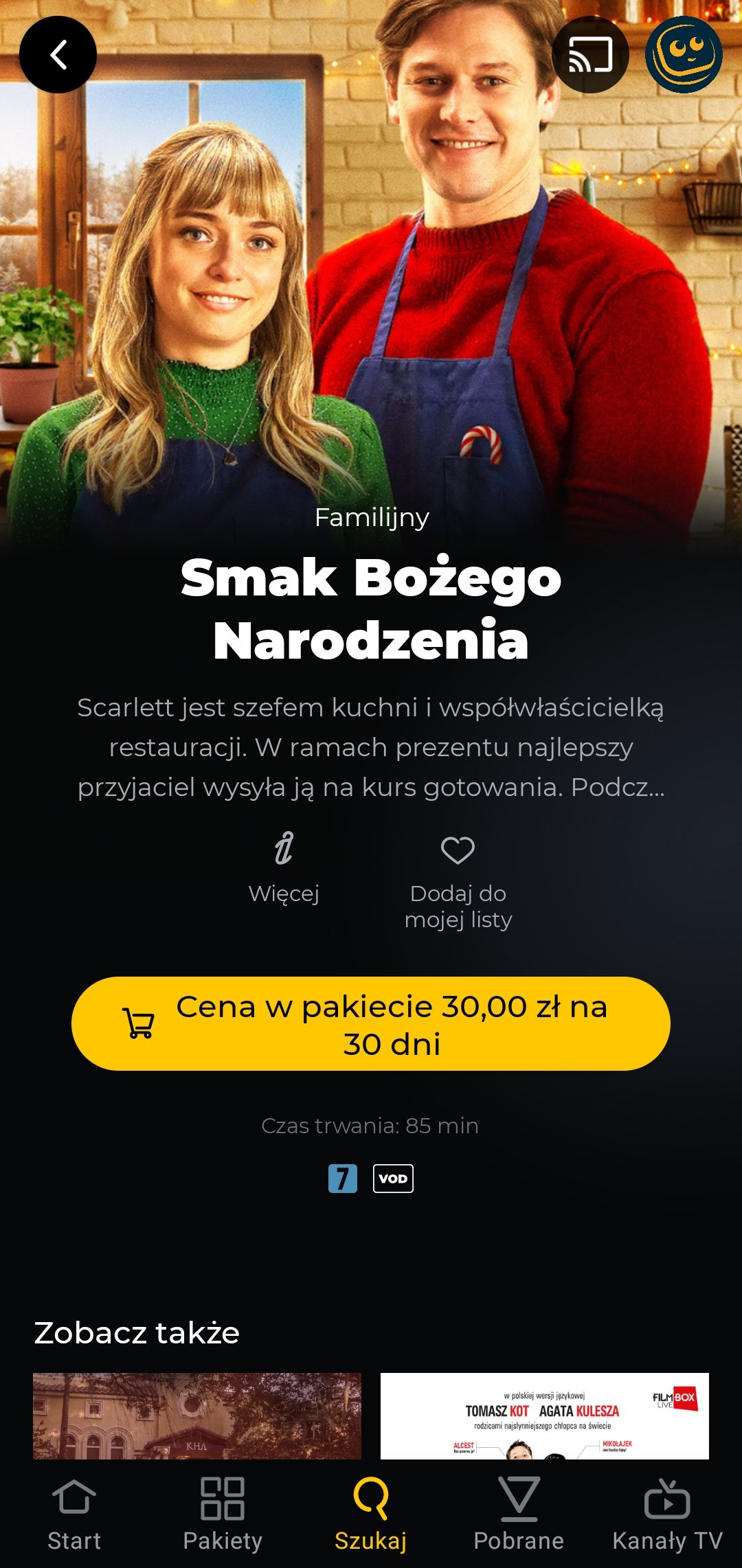
Task: Buy package for 30,00 zł na 30 dni
Action: 371,1024
